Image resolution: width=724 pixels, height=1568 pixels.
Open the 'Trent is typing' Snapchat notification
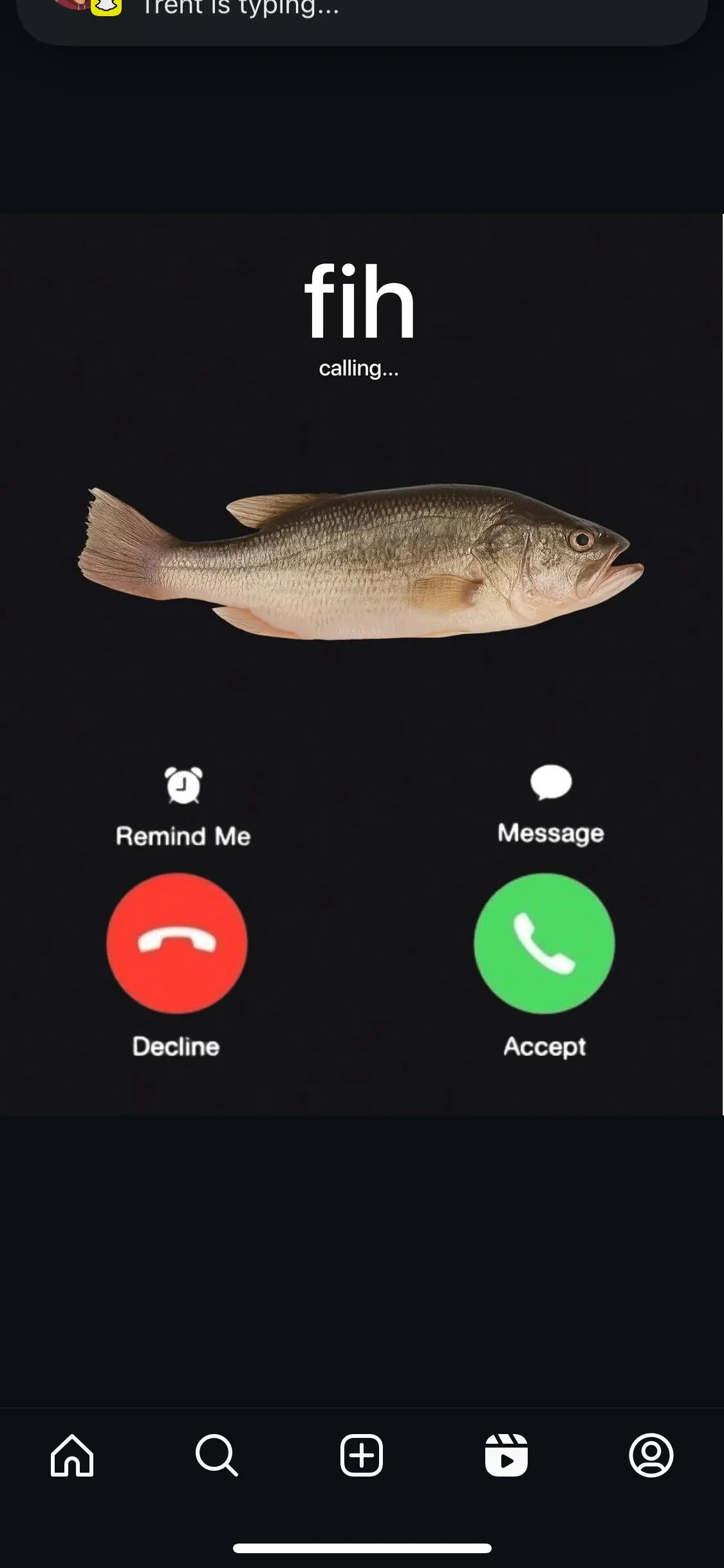(x=362, y=16)
